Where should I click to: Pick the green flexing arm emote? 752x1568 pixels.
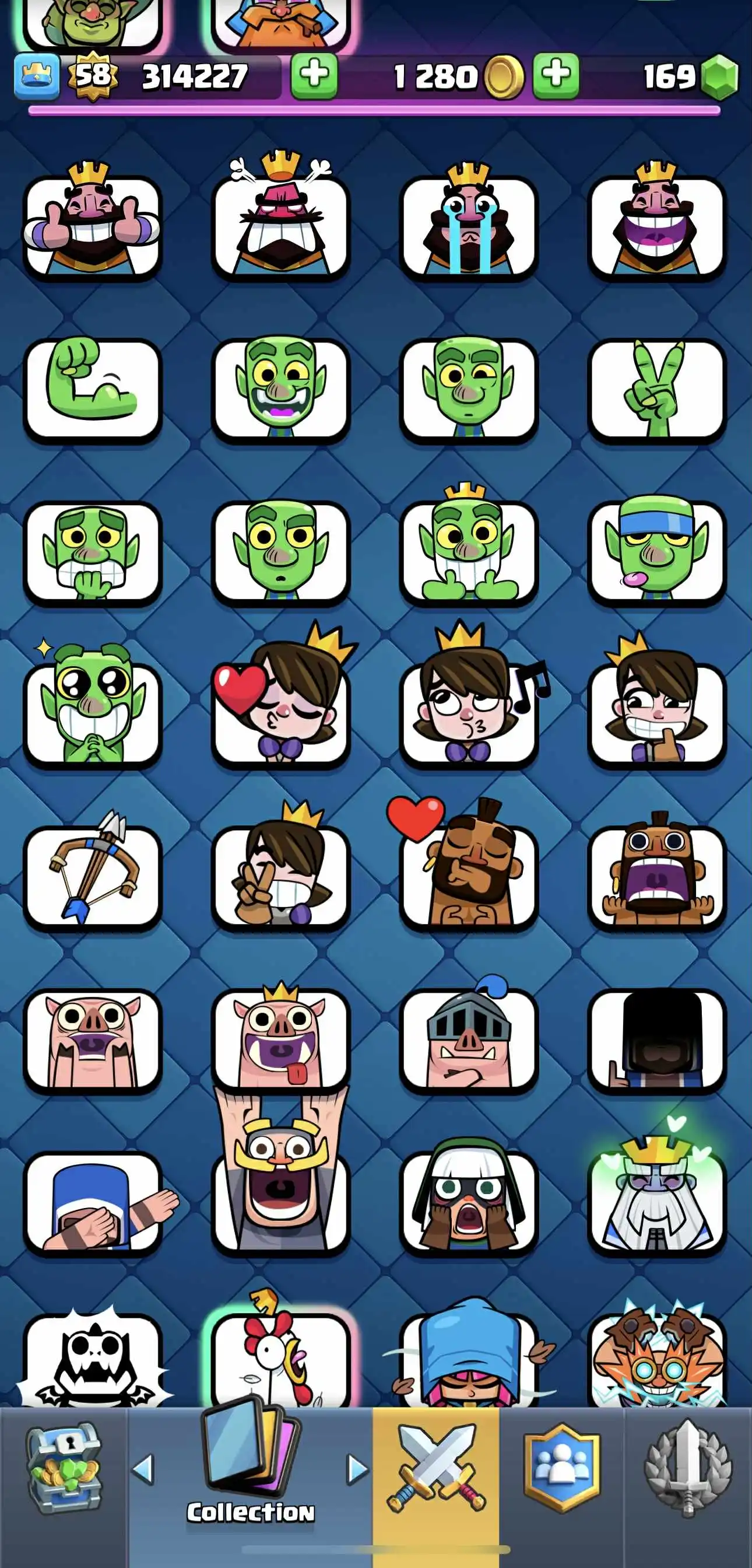click(x=93, y=388)
